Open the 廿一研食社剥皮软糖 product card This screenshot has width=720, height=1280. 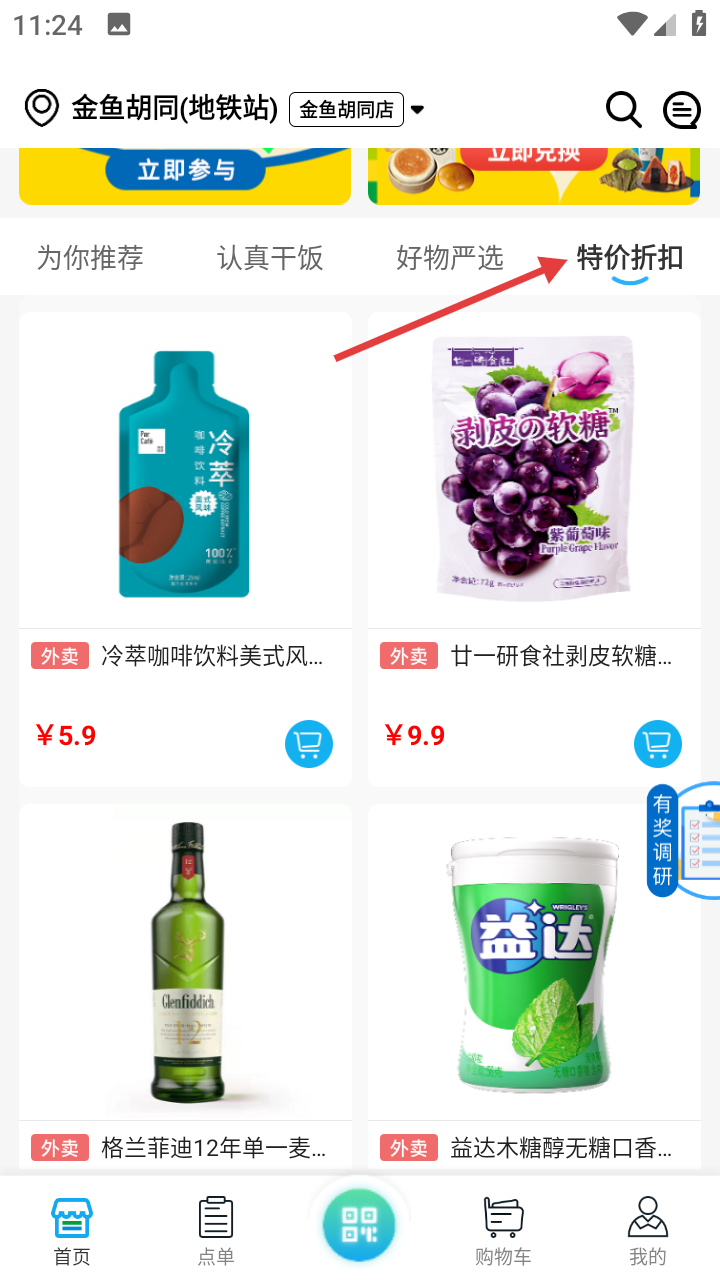534,470
